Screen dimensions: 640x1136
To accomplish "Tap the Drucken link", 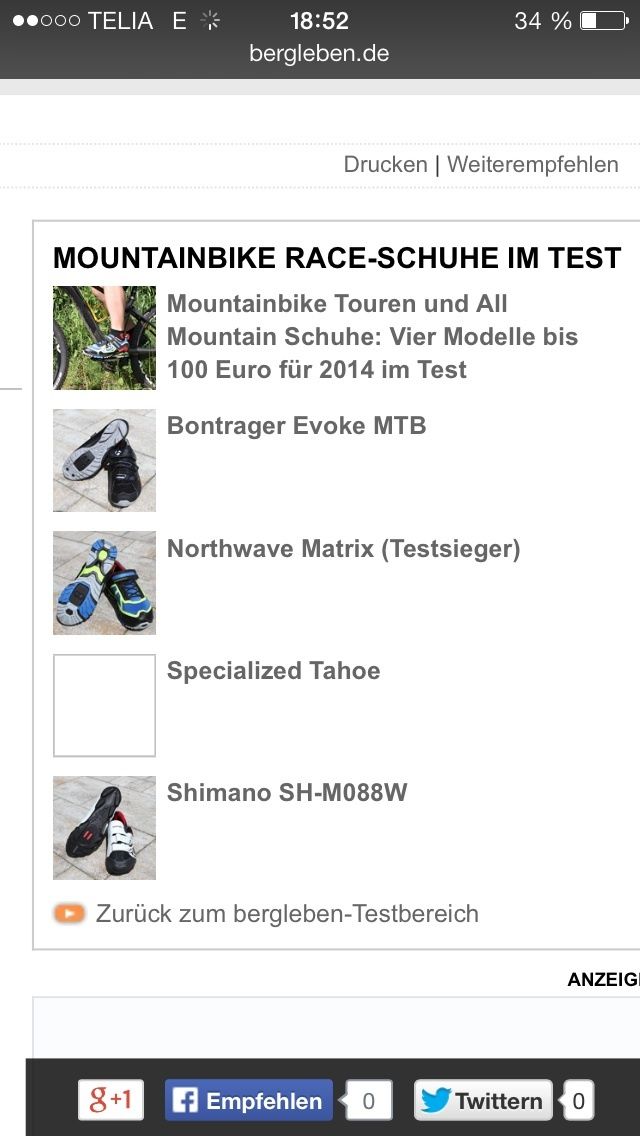I will pos(385,164).
